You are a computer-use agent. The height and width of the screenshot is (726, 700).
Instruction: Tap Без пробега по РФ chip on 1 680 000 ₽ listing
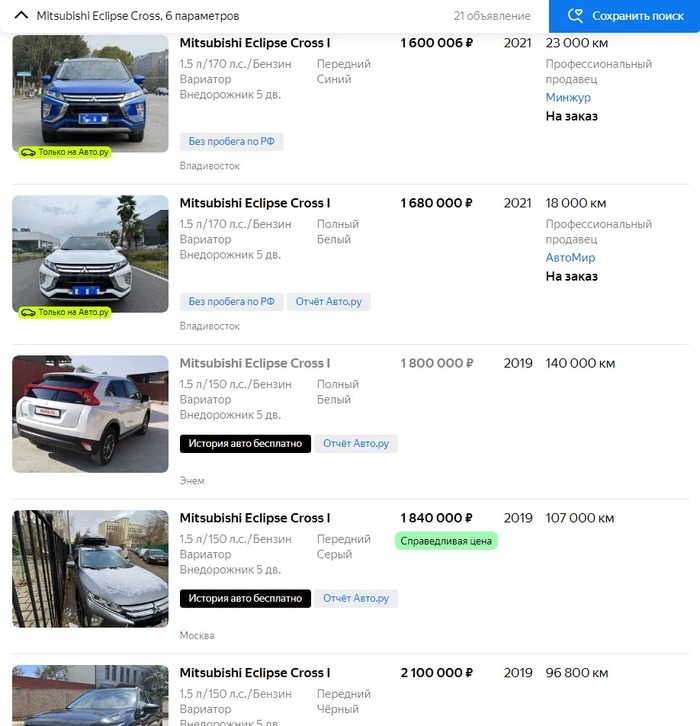(x=231, y=301)
